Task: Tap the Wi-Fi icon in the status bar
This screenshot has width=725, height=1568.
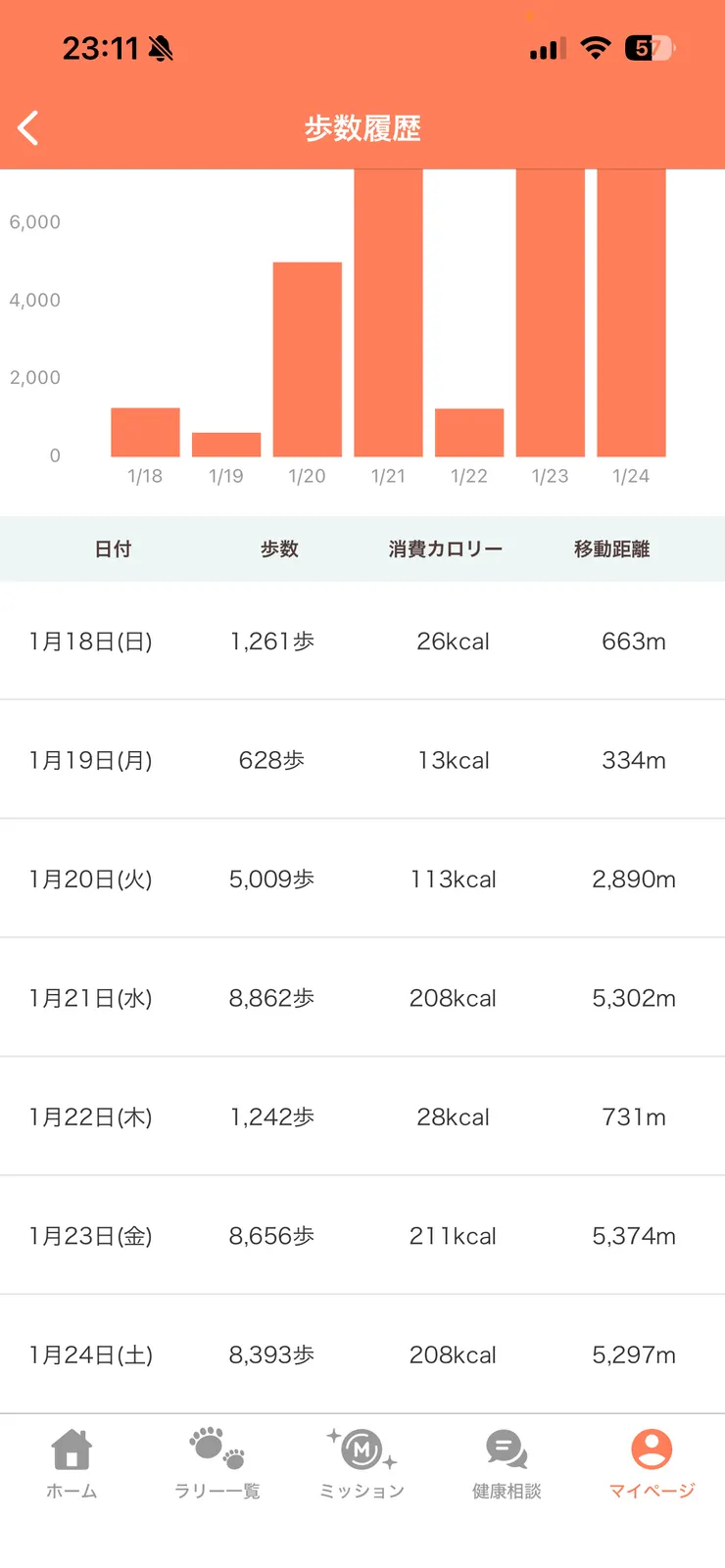Action: point(594,48)
